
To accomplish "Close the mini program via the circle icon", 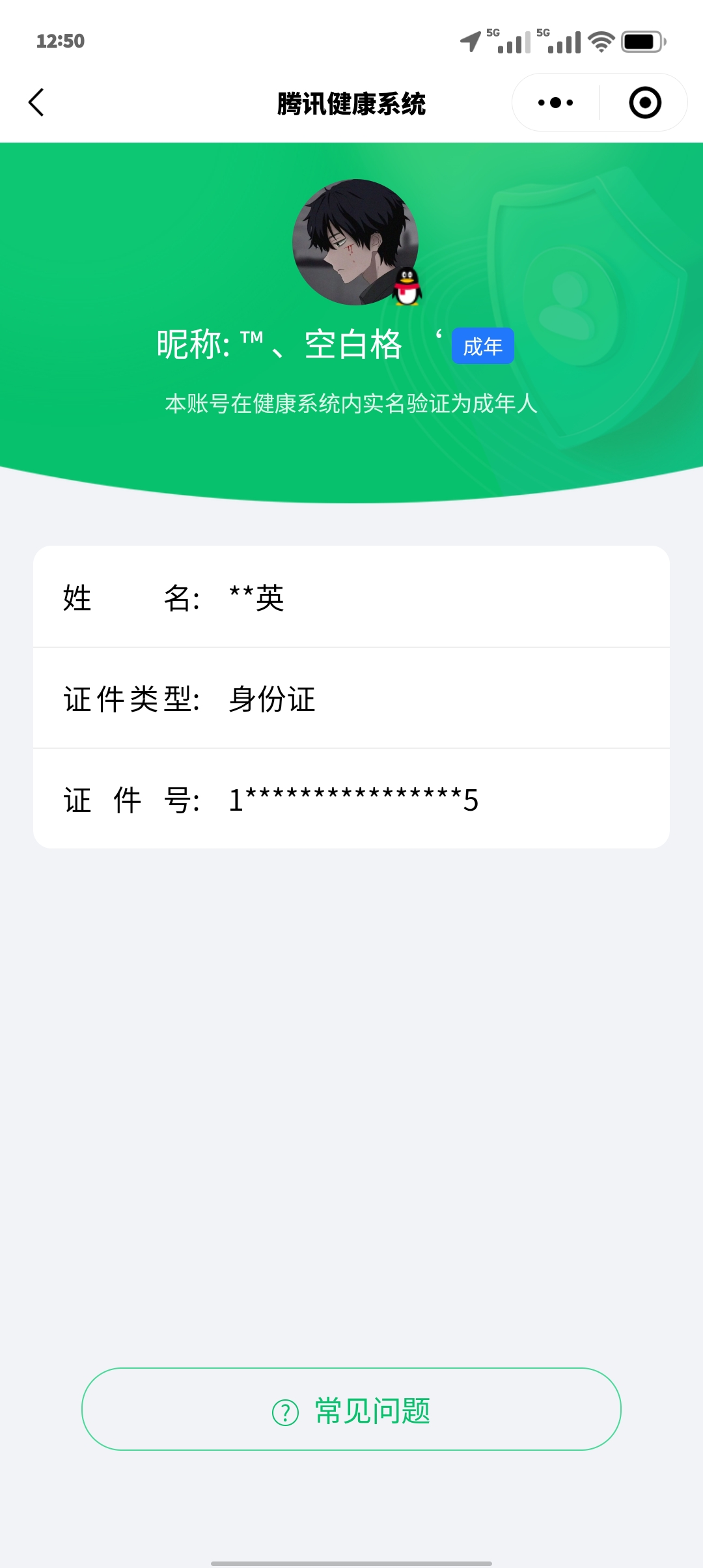I will point(645,103).
